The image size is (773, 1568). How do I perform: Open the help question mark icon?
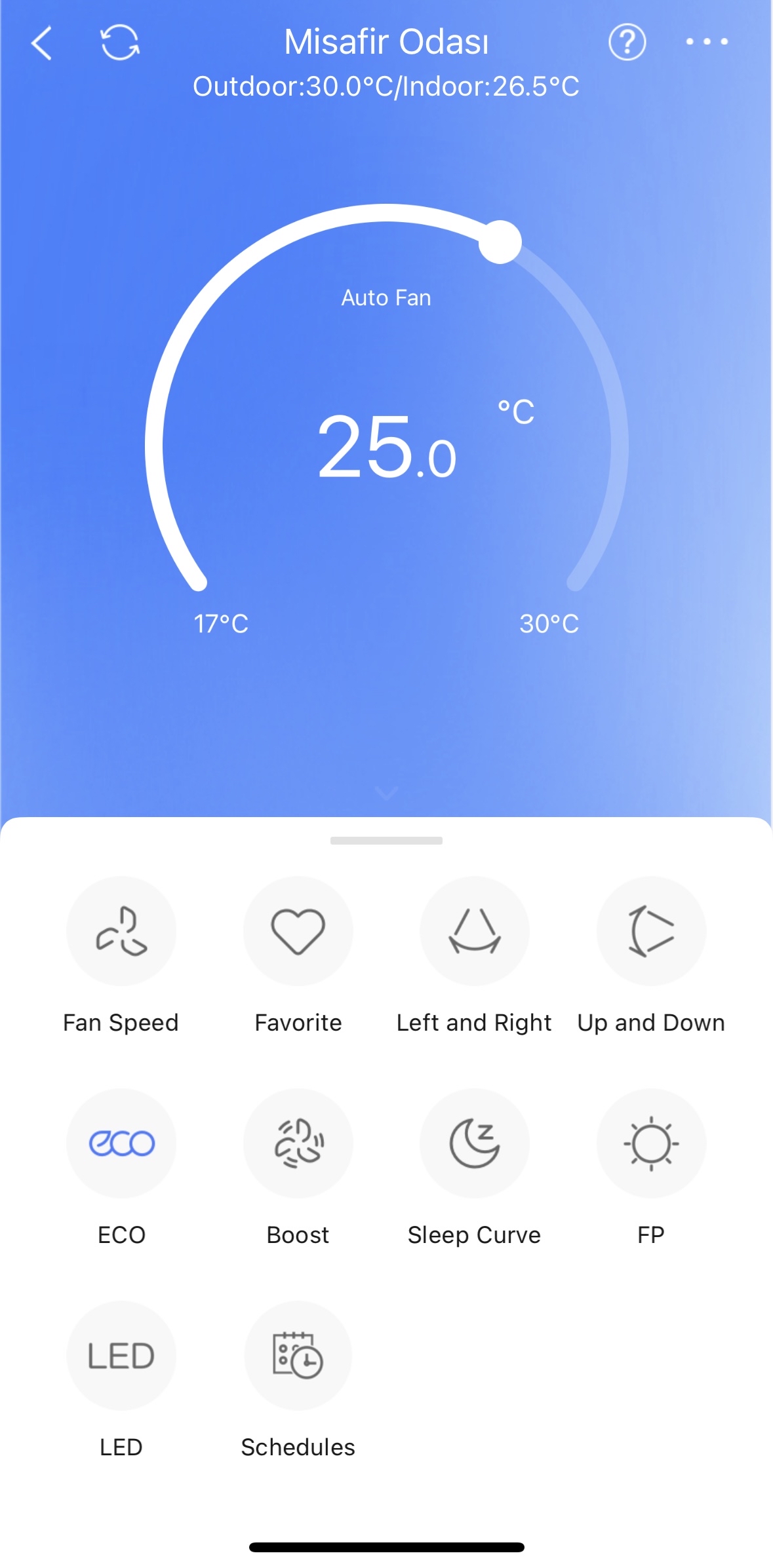(627, 42)
